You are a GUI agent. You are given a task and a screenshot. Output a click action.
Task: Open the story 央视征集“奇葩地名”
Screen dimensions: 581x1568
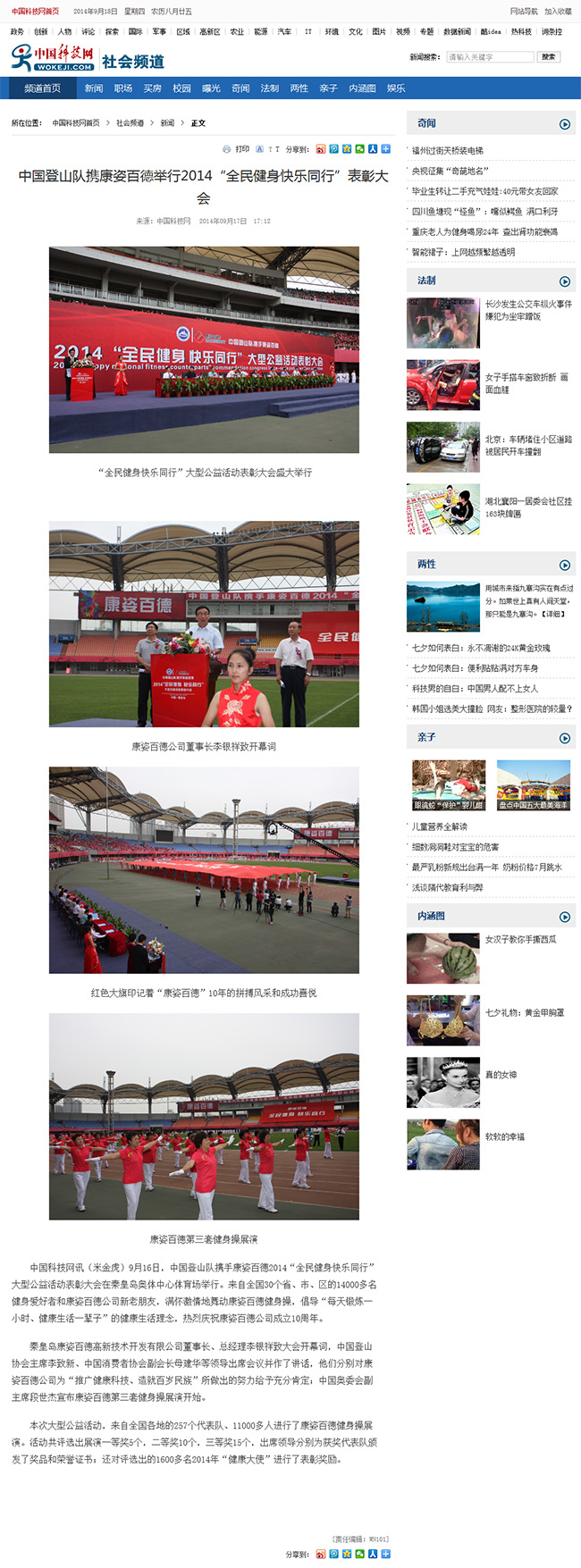click(x=450, y=171)
